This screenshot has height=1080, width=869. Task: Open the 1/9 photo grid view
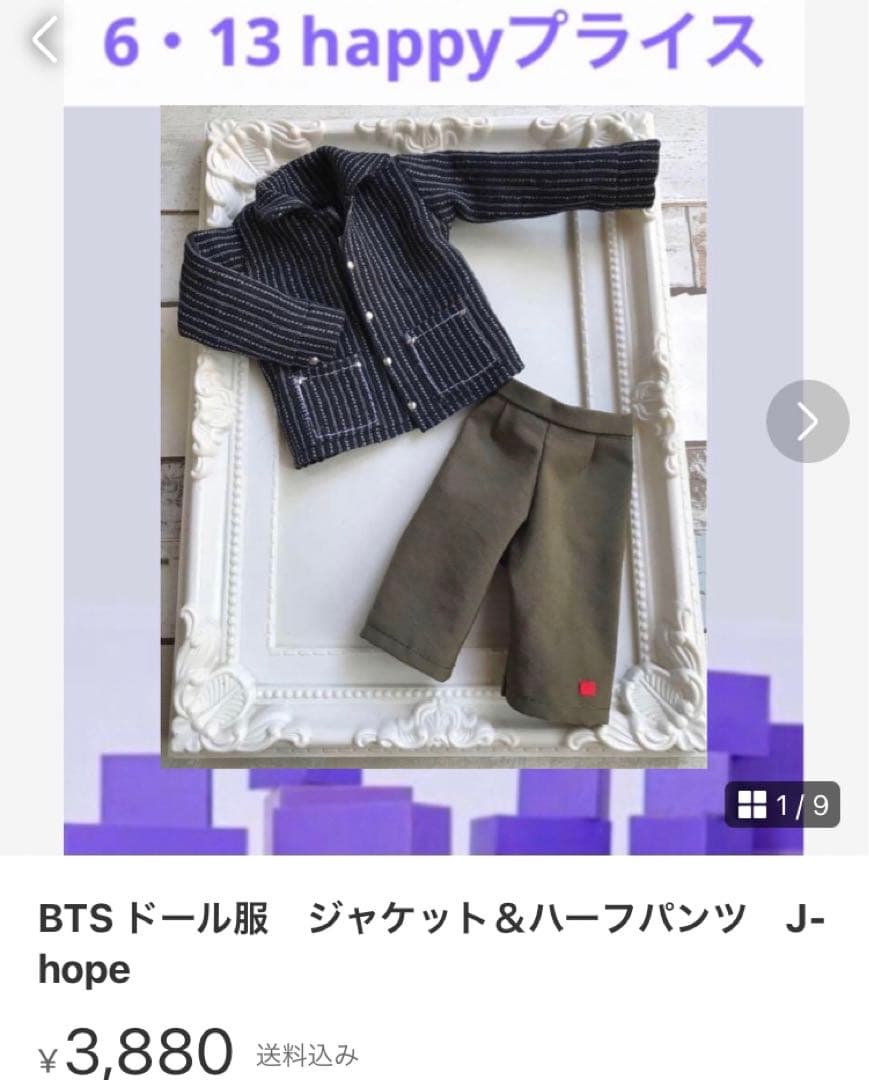[x=782, y=805]
